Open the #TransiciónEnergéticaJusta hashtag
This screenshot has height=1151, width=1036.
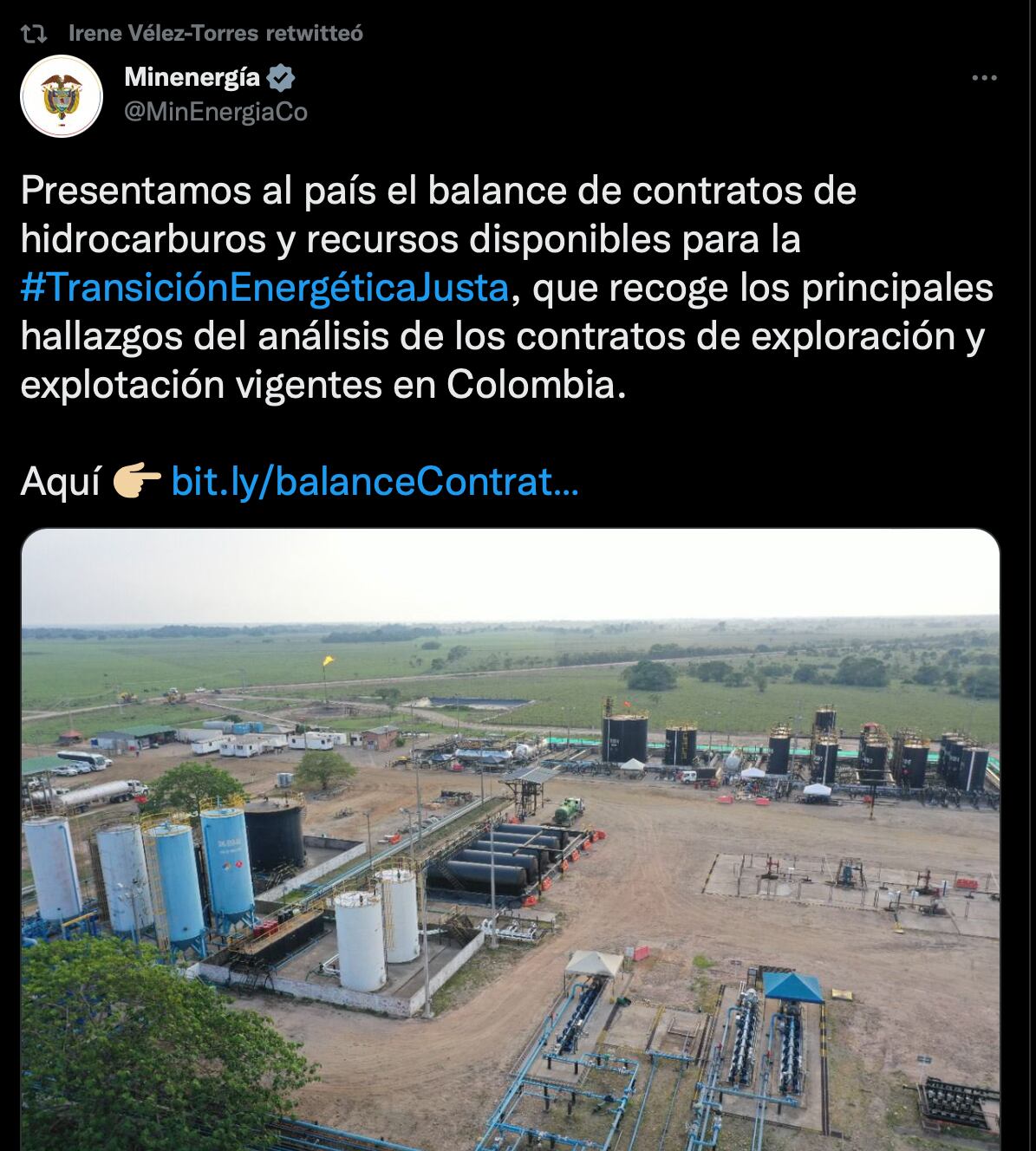click(x=264, y=288)
